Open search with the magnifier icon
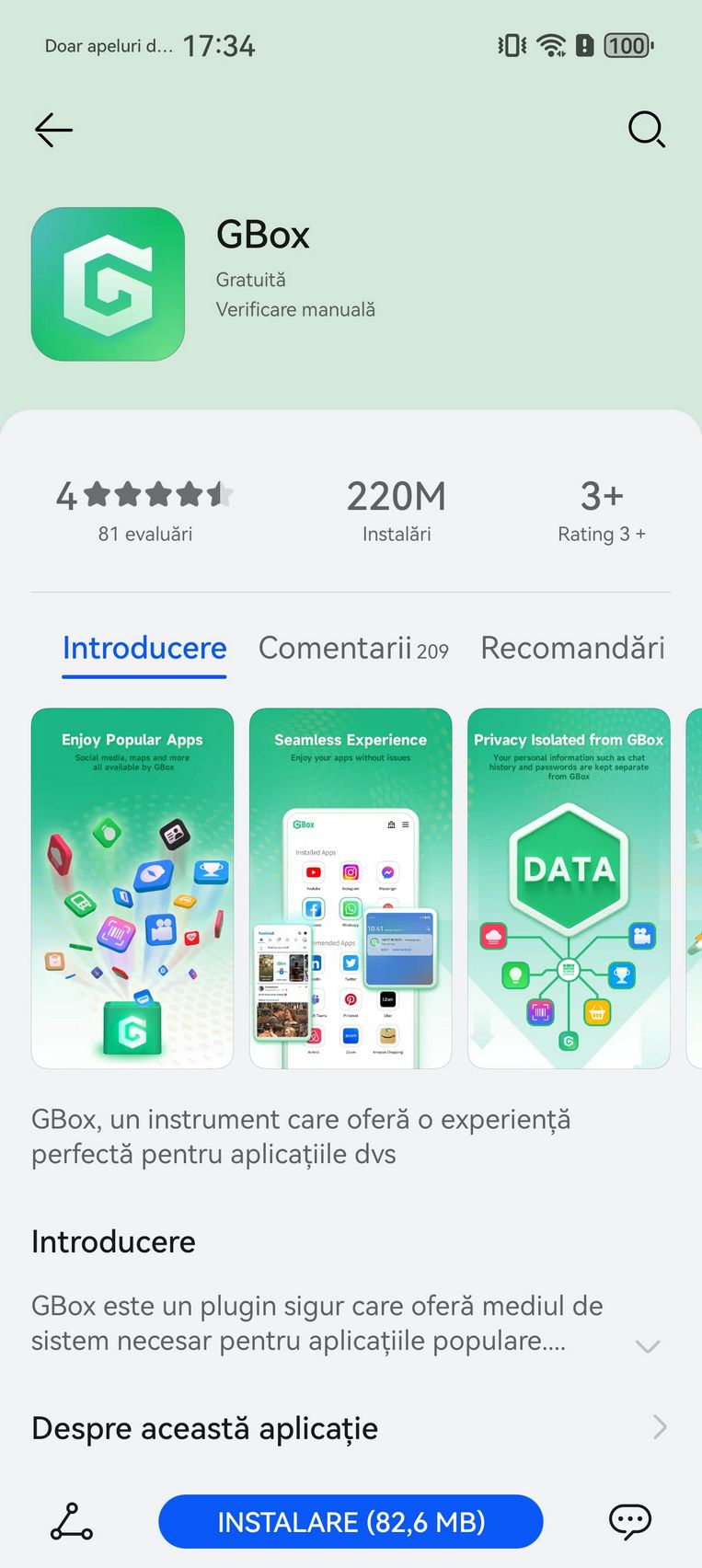Viewport: 702px width, 1568px height. (x=647, y=130)
